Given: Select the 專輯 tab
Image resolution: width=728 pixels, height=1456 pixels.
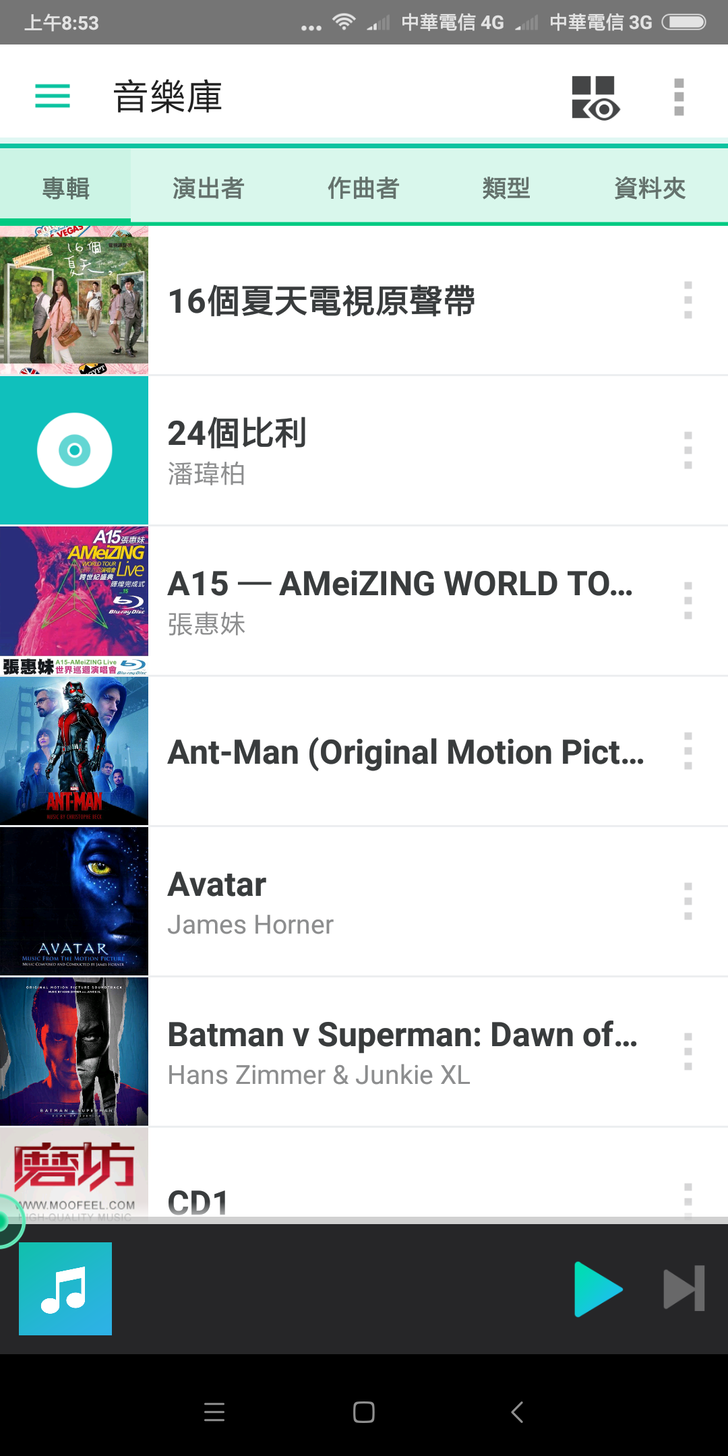Looking at the screenshot, I should tap(66, 188).
